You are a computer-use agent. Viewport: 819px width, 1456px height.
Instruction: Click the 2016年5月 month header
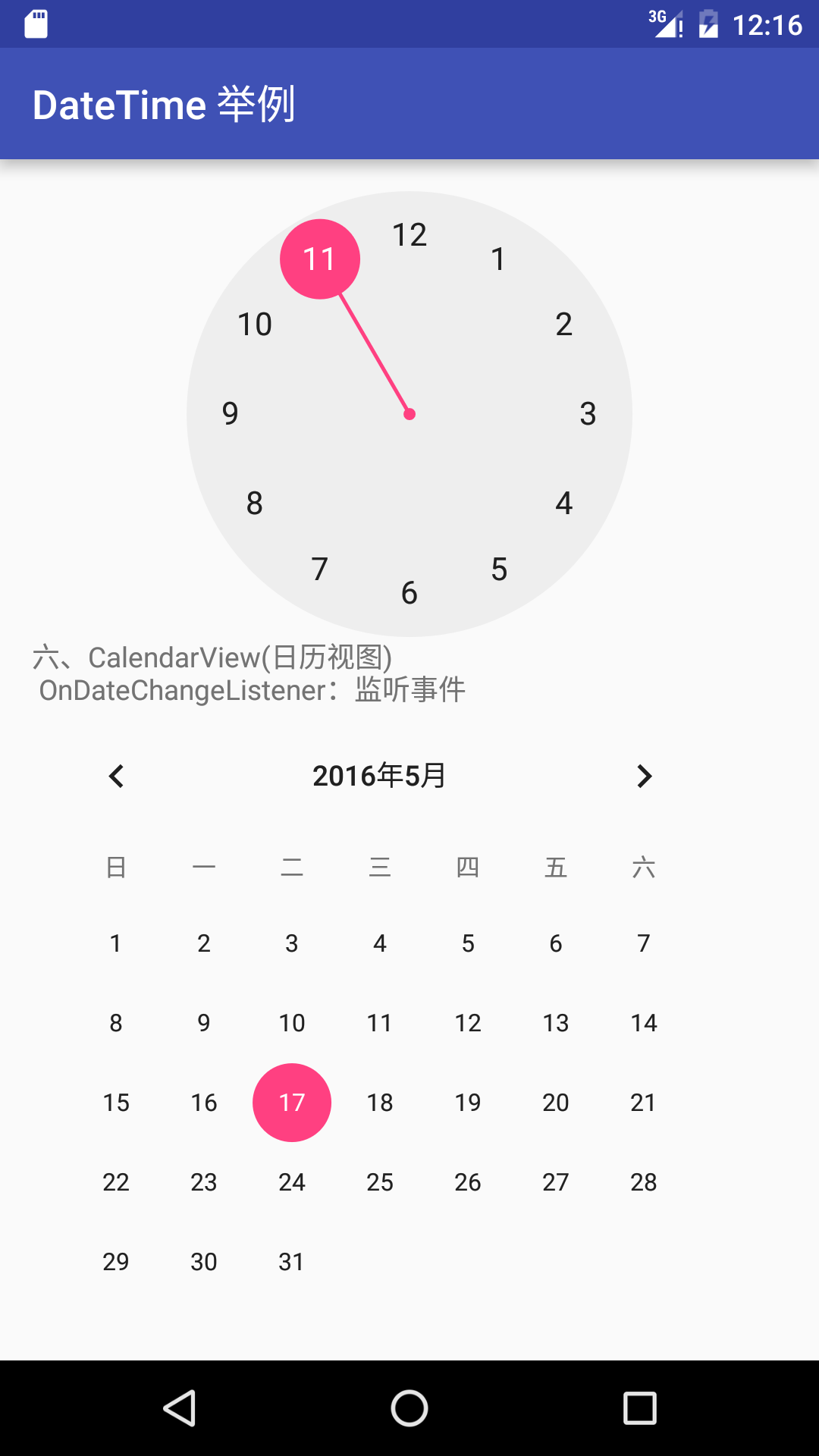379,776
